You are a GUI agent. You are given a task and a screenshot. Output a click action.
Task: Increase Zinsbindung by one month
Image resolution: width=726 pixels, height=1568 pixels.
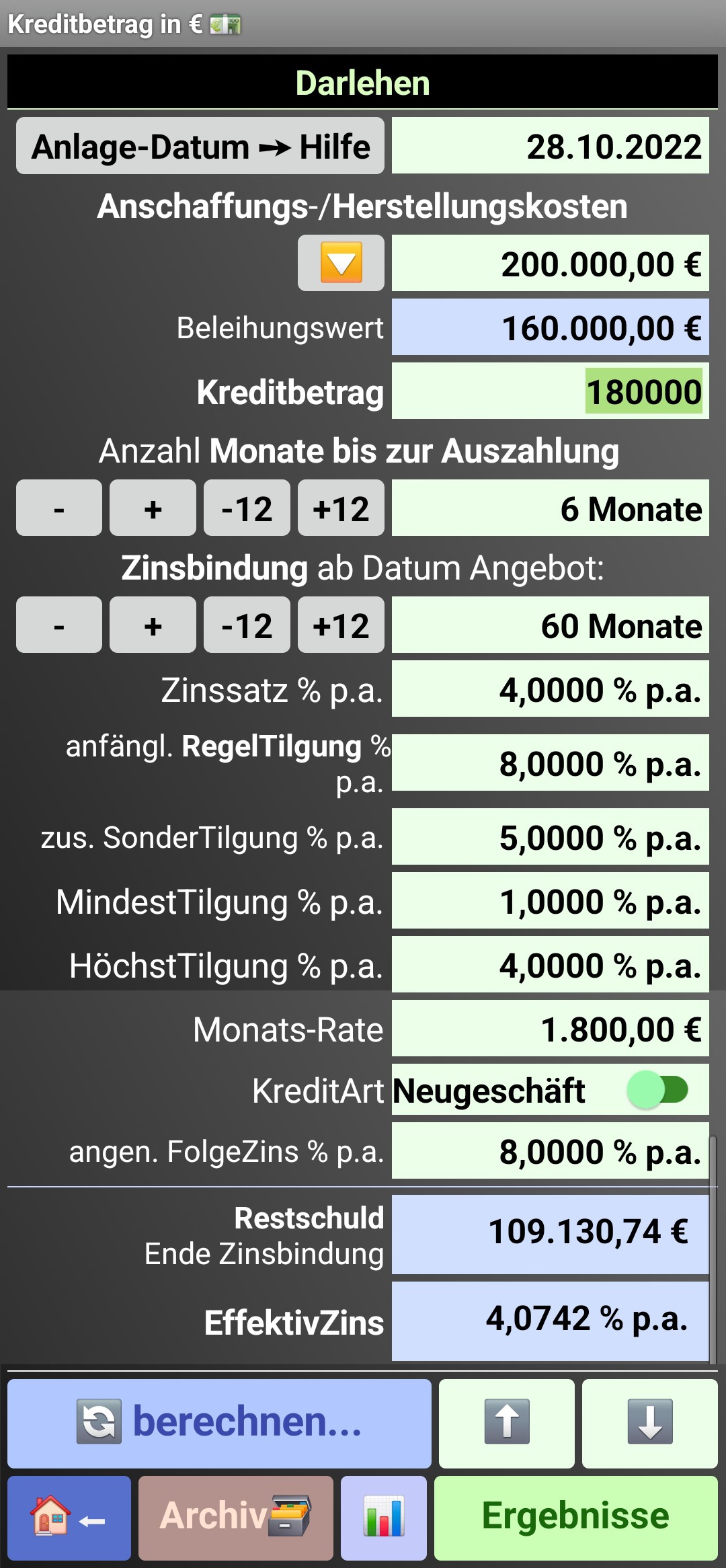pos(153,625)
